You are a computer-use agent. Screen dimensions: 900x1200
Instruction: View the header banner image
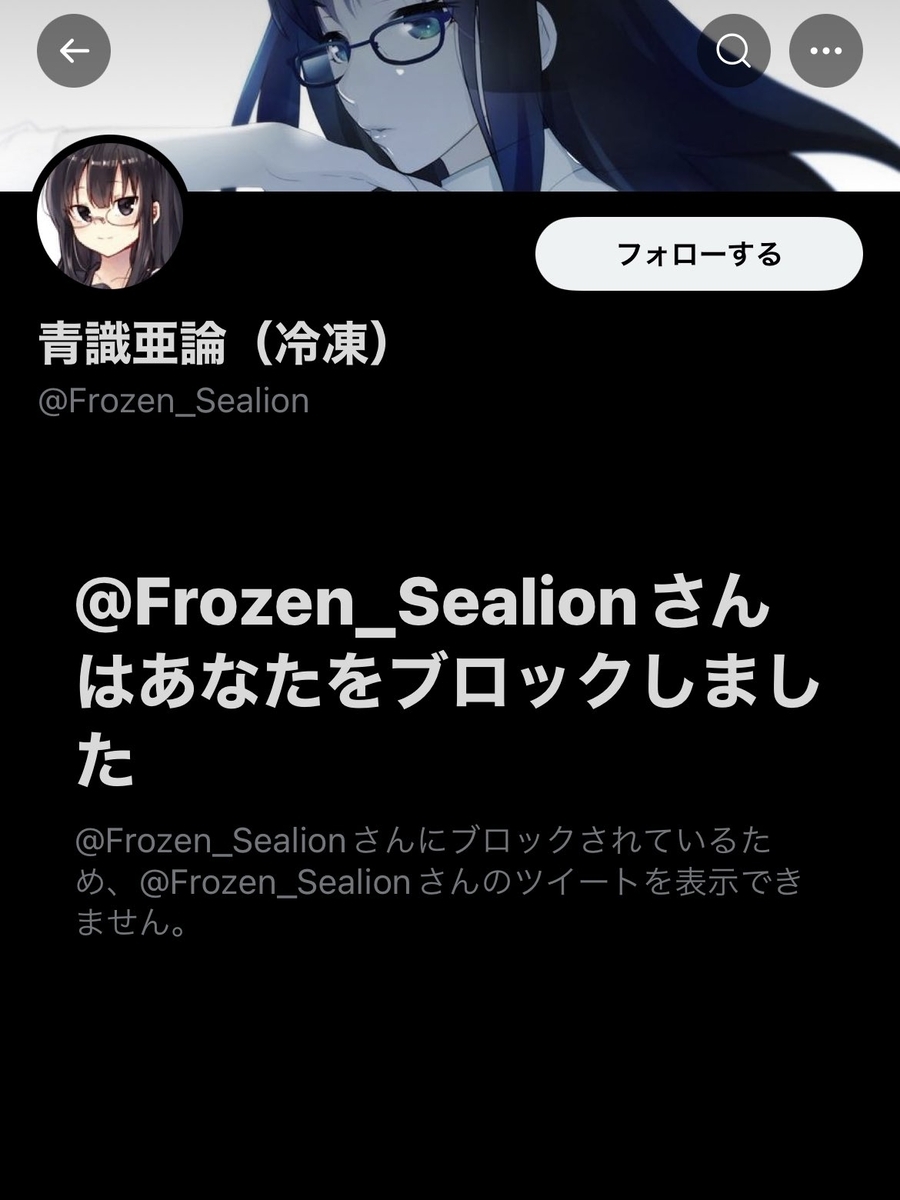click(450, 95)
